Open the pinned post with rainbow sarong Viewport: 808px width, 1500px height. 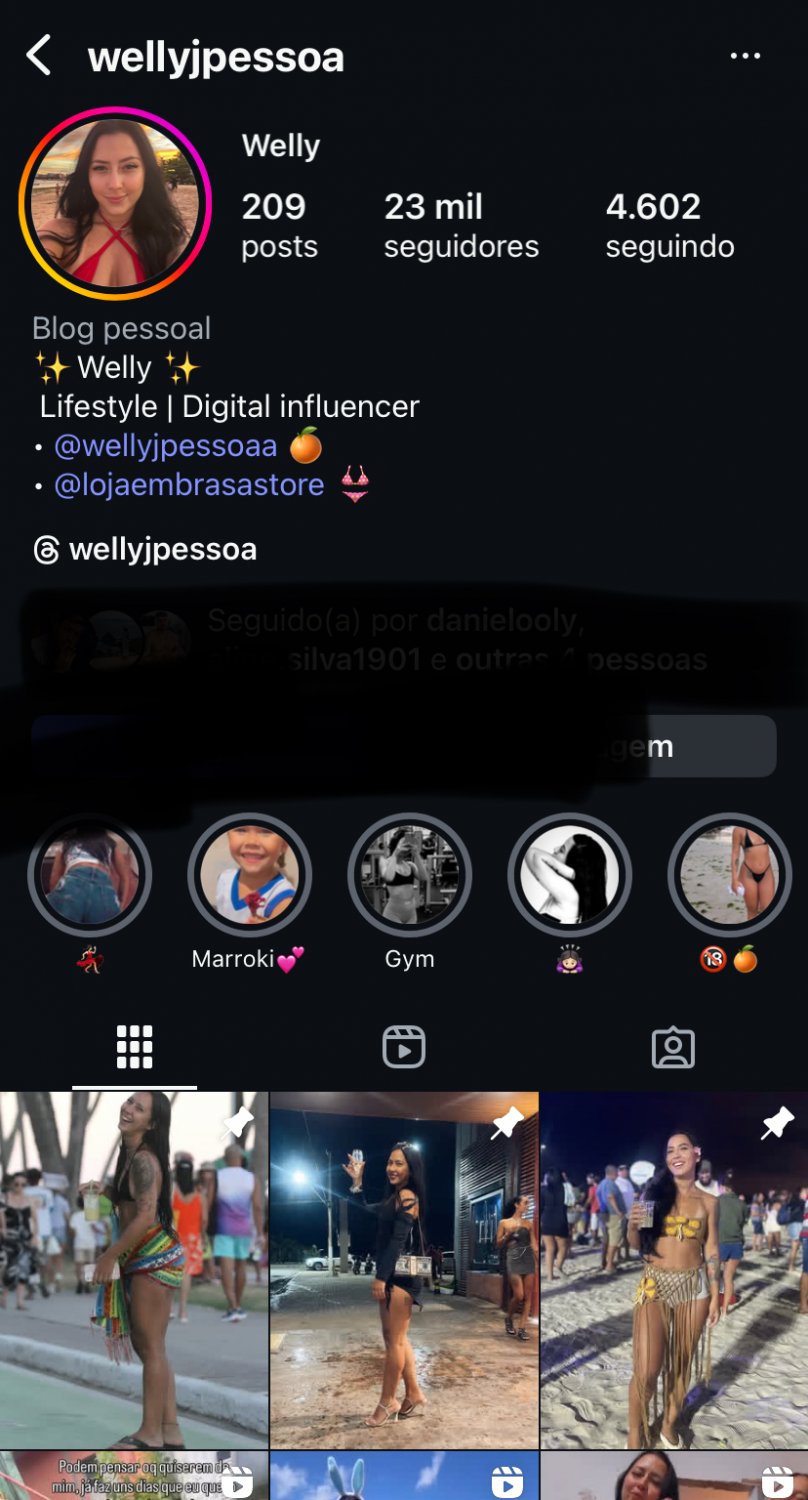[x=134, y=1270]
